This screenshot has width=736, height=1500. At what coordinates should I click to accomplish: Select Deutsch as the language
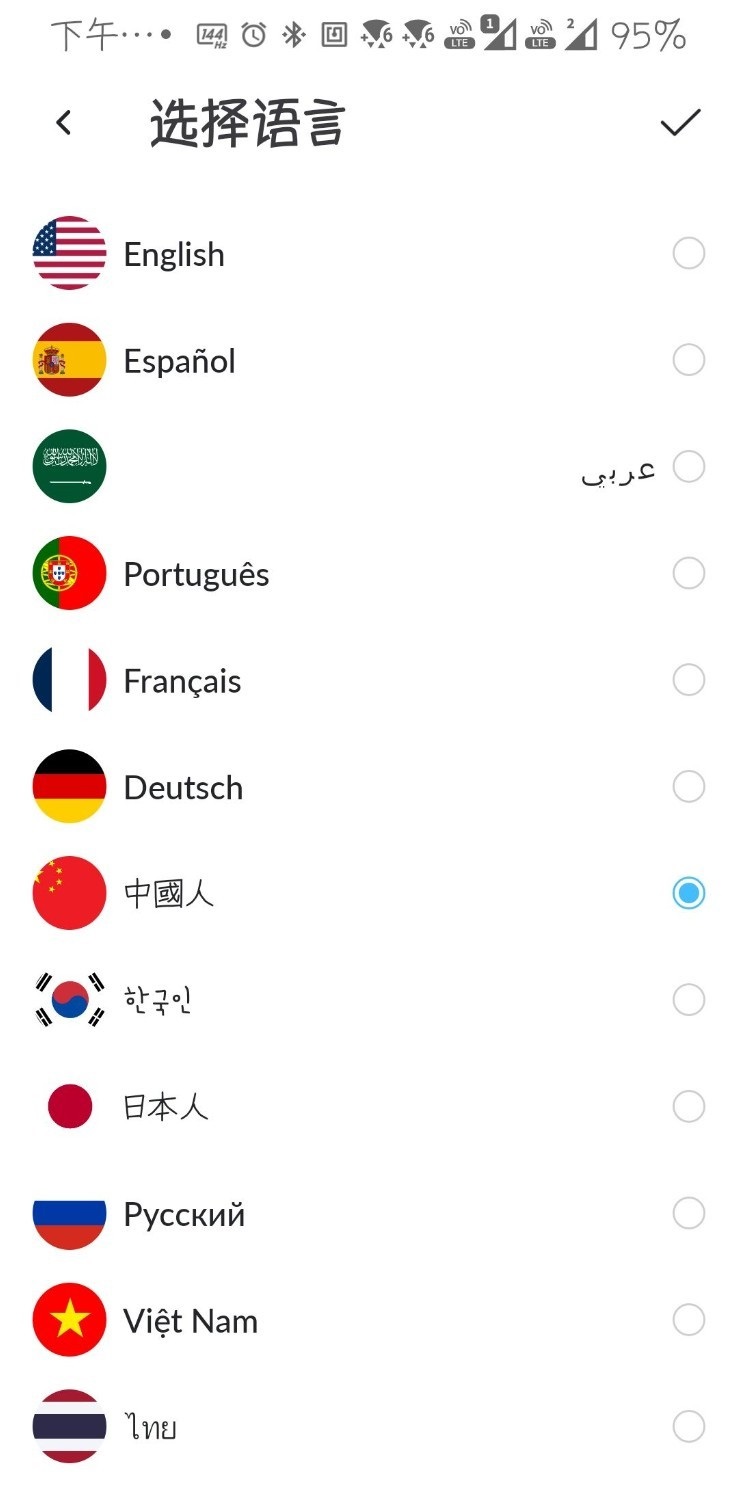pos(688,787)
